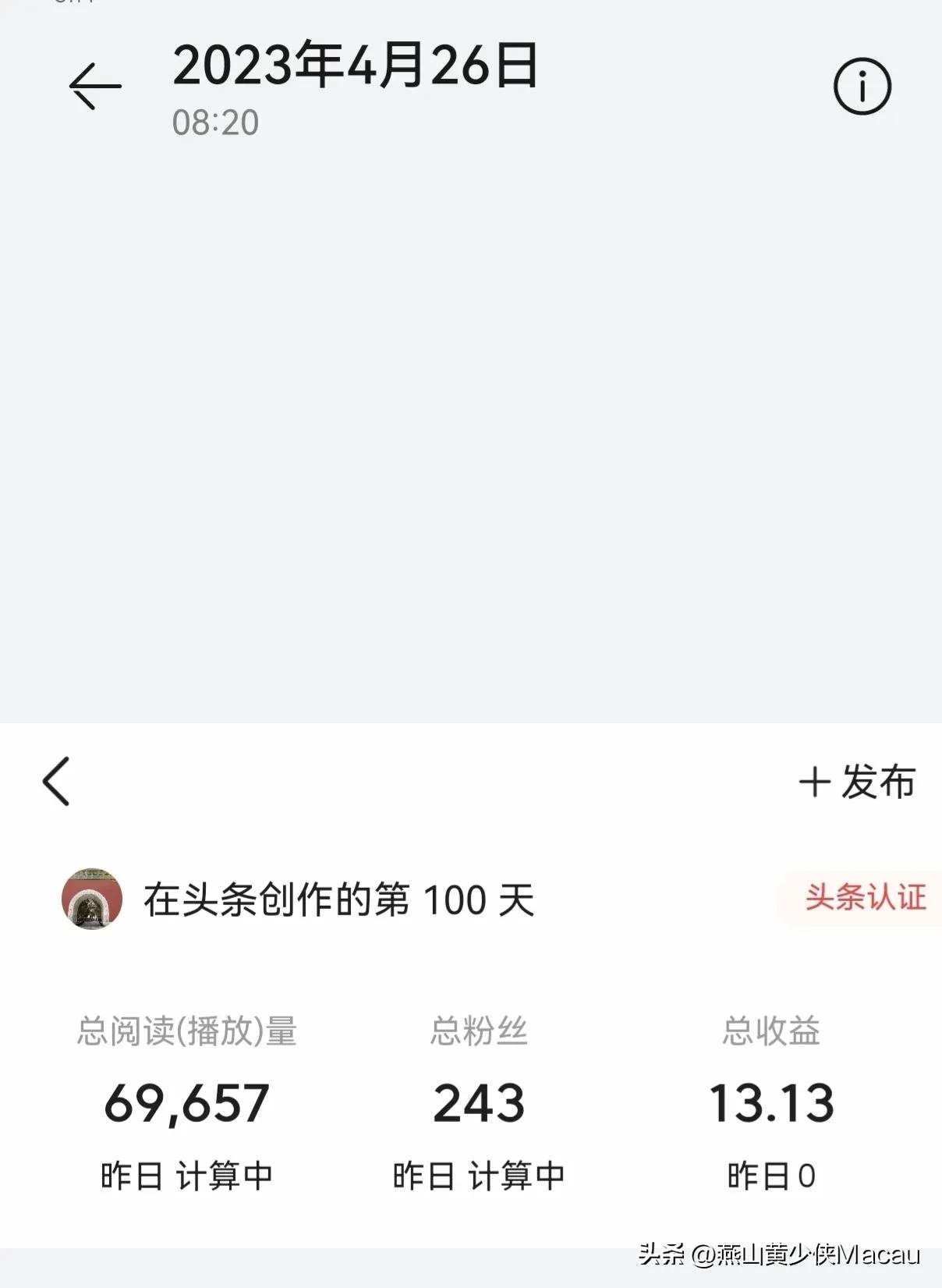Image resolution: width=942 pixels, height=1288 pixels.
Task: Select the 总粉丝 fans statistic header
Action: (480, 1031)
